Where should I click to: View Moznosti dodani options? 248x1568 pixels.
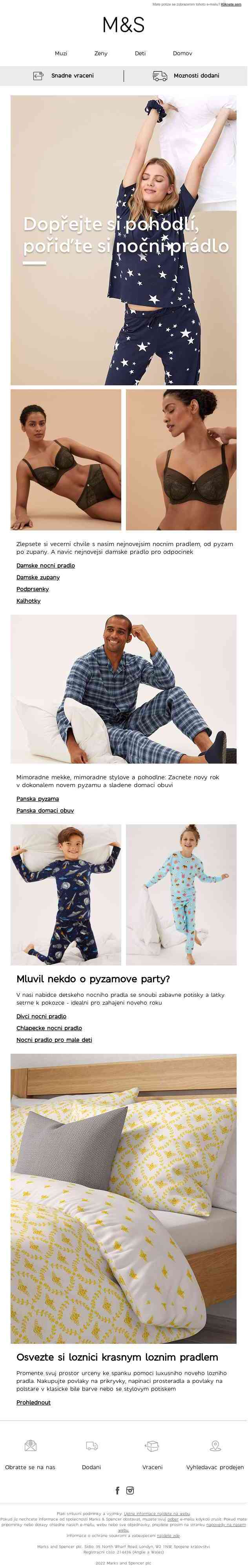[186, 76]
